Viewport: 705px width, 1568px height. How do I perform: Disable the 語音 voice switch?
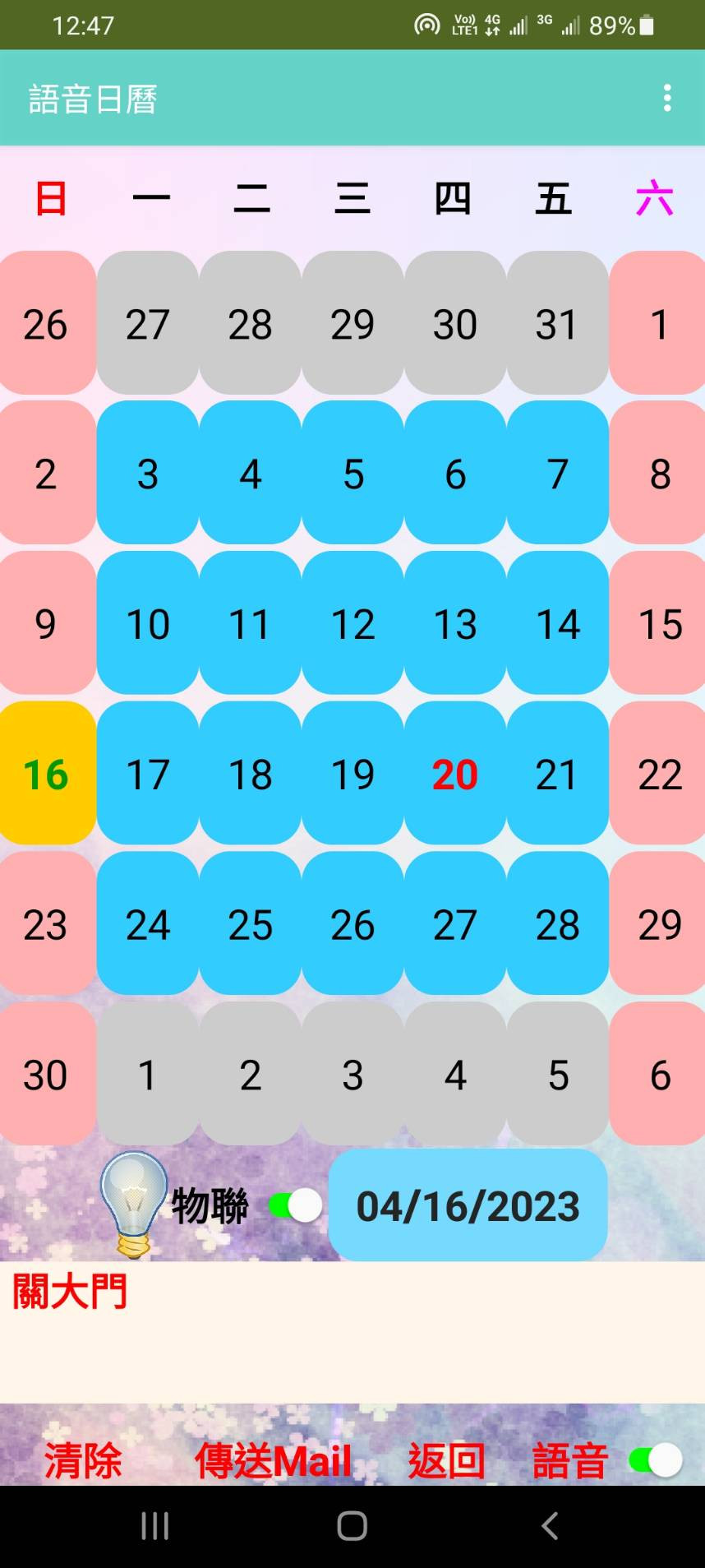point(656,1461)
